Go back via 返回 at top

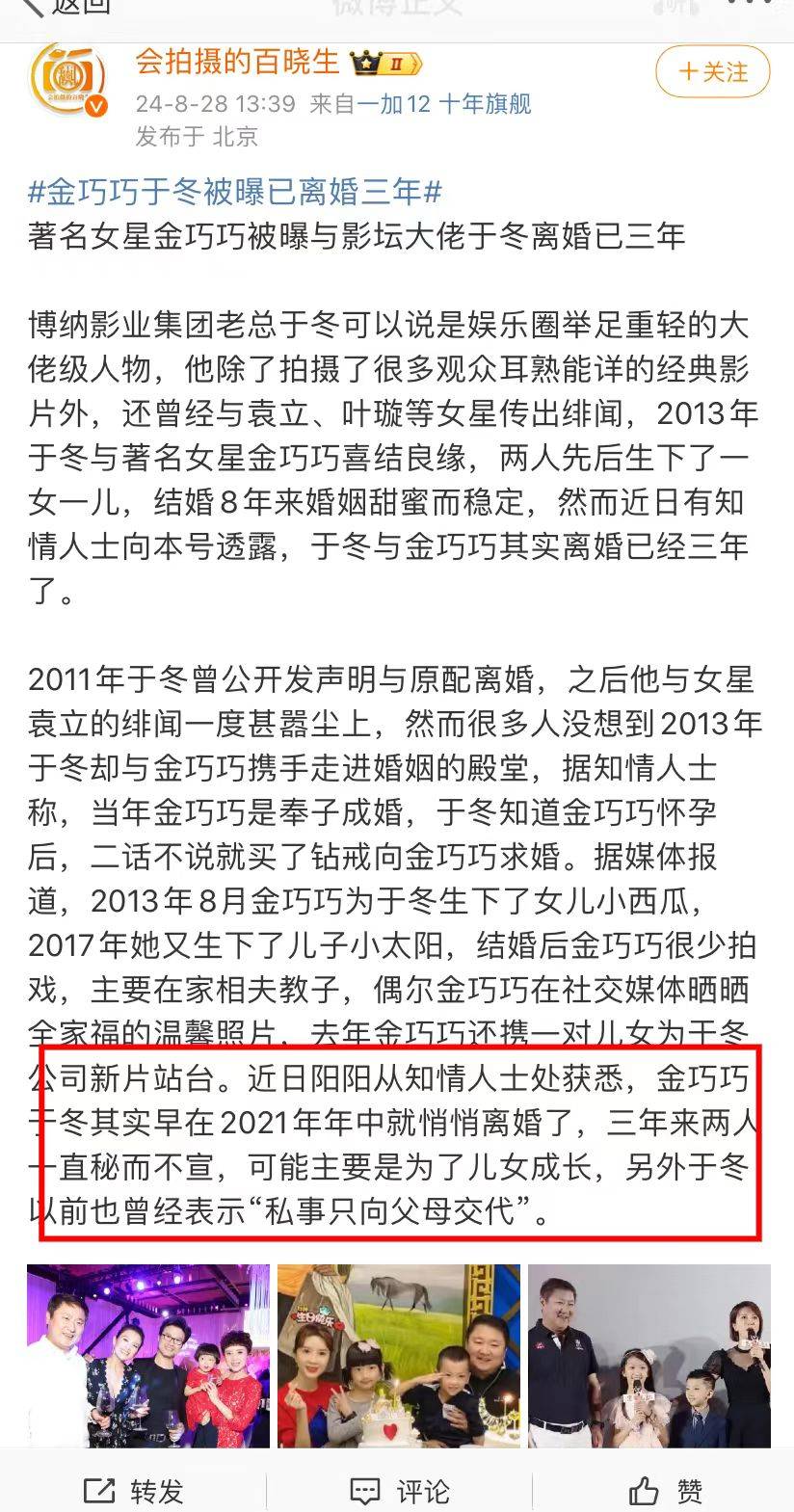pos(67,6)
